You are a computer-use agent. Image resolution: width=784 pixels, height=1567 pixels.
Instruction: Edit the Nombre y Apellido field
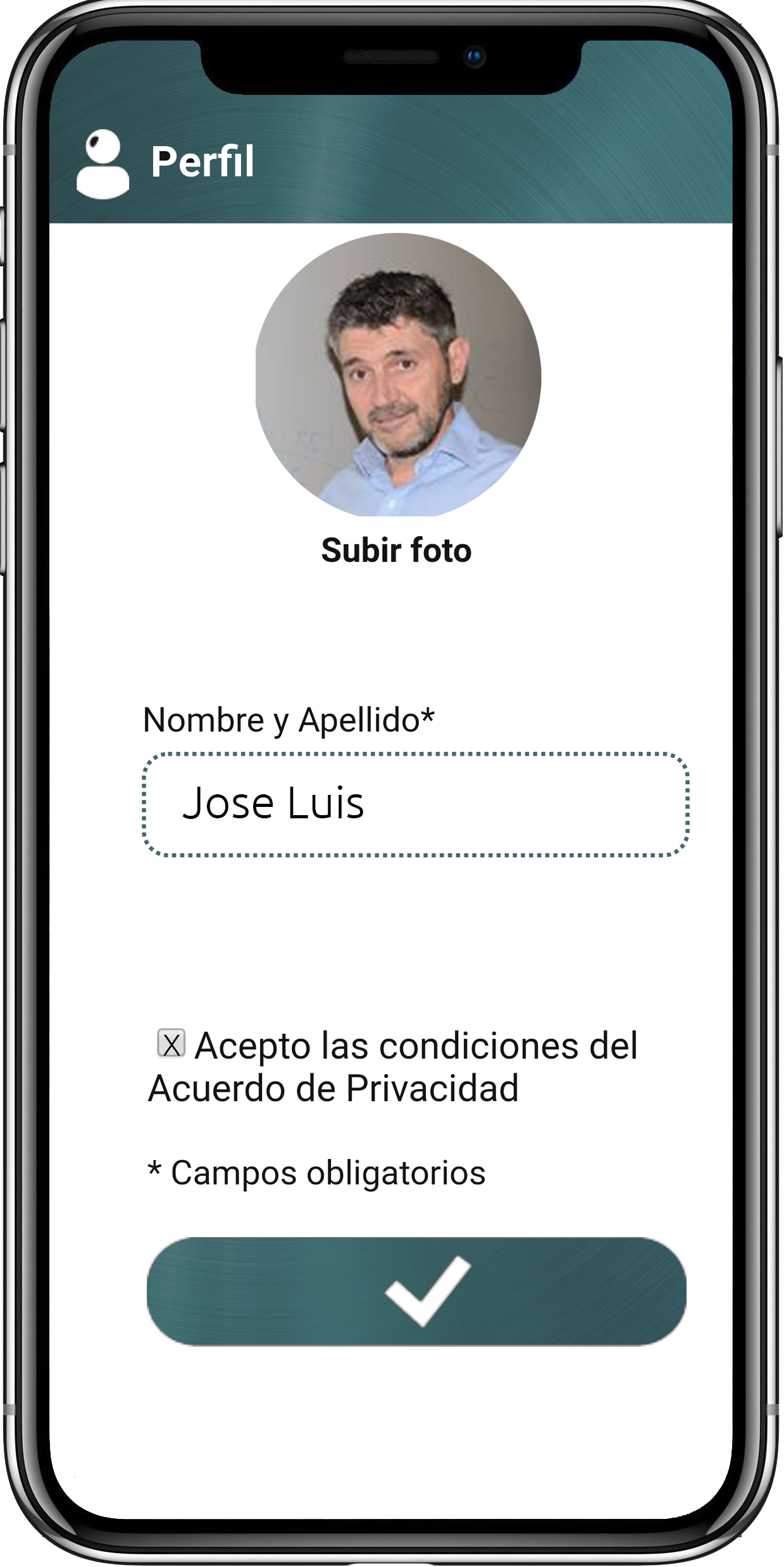click(415, 804)
